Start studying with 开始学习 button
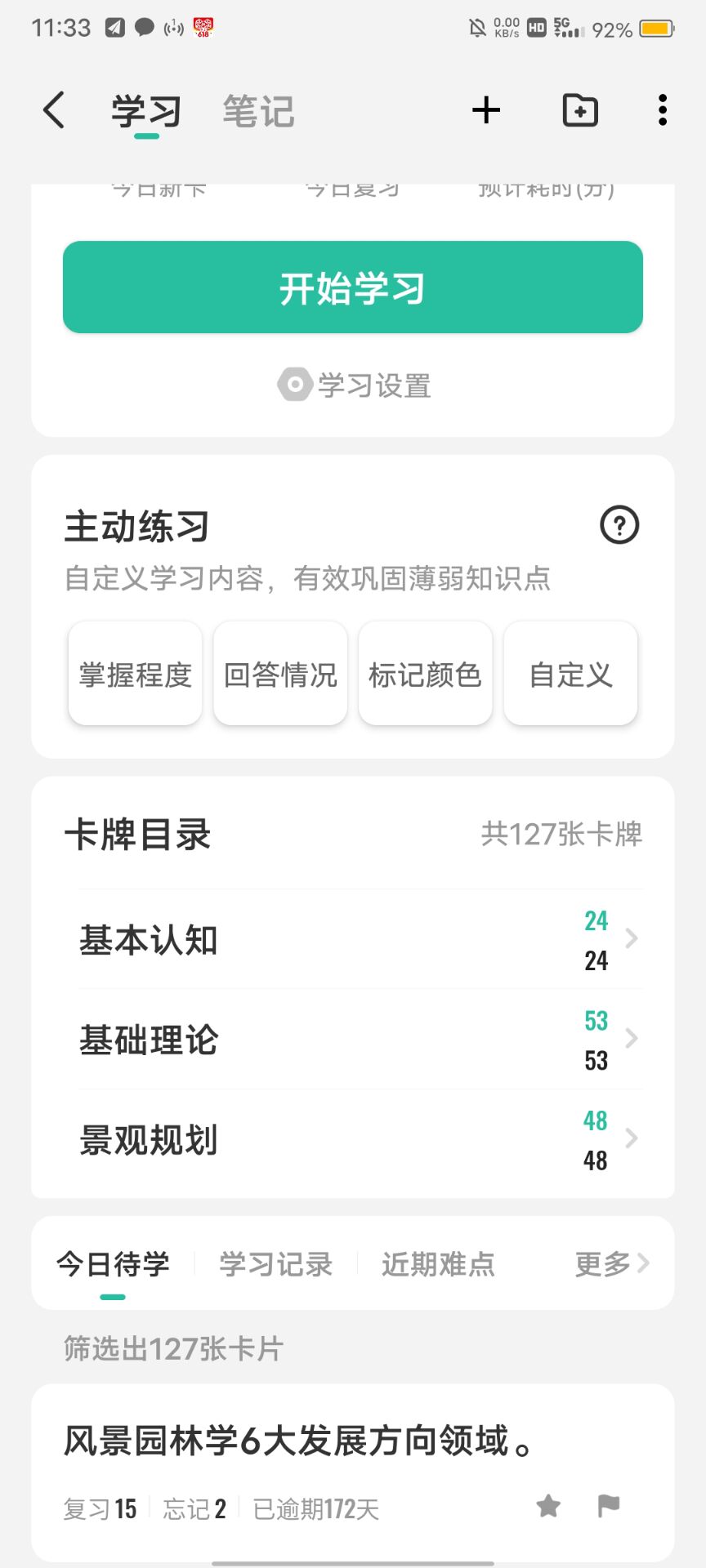 pyautogui.click(x=353, y=287)
